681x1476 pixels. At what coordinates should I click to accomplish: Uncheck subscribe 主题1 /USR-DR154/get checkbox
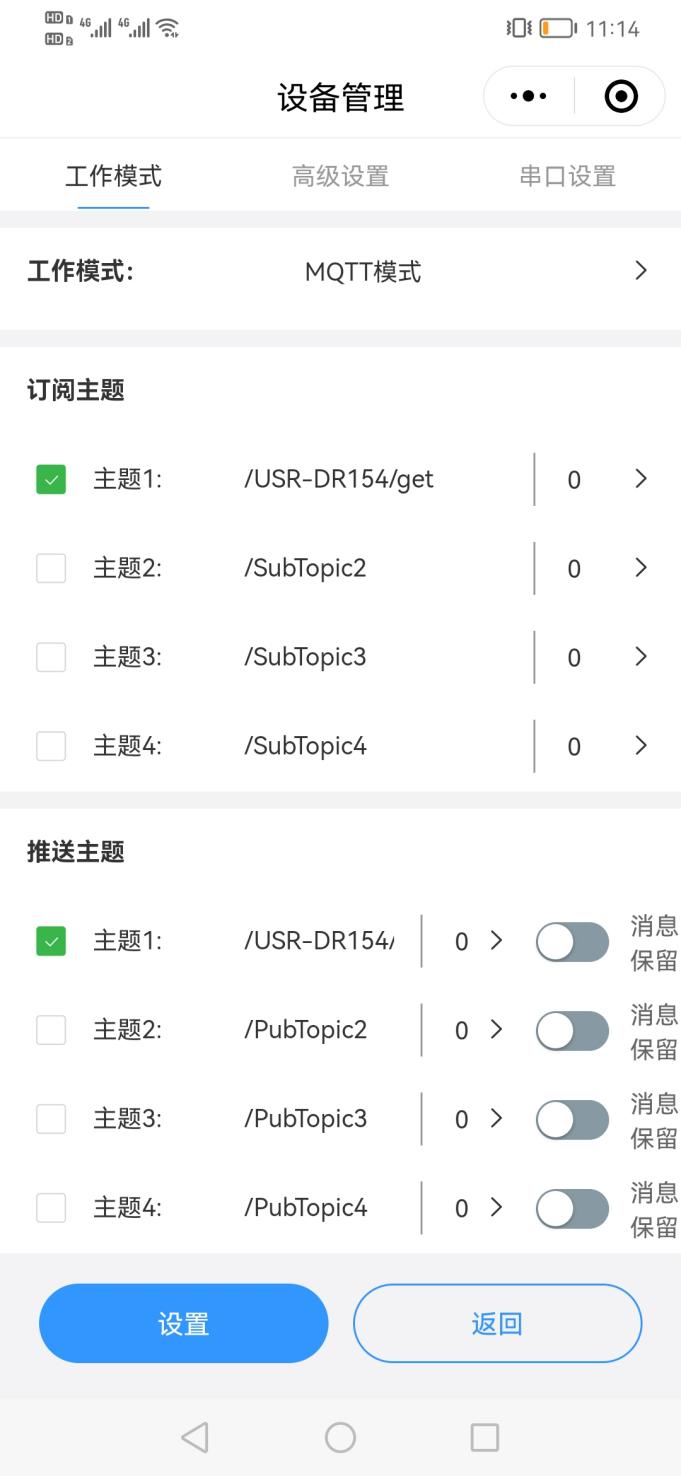(x=51, y=480)
